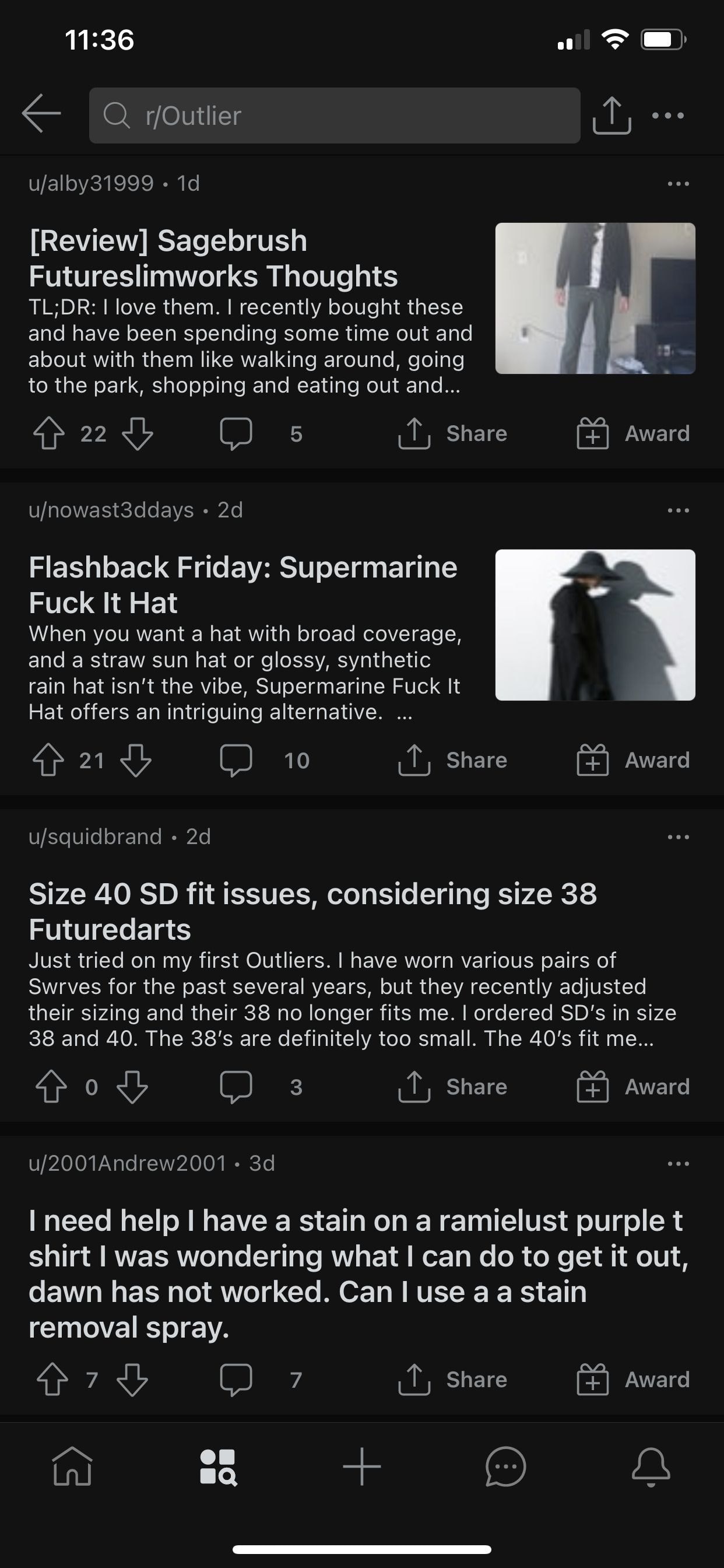Share the Flashback Friday Supermarine post

coord(453,760)
